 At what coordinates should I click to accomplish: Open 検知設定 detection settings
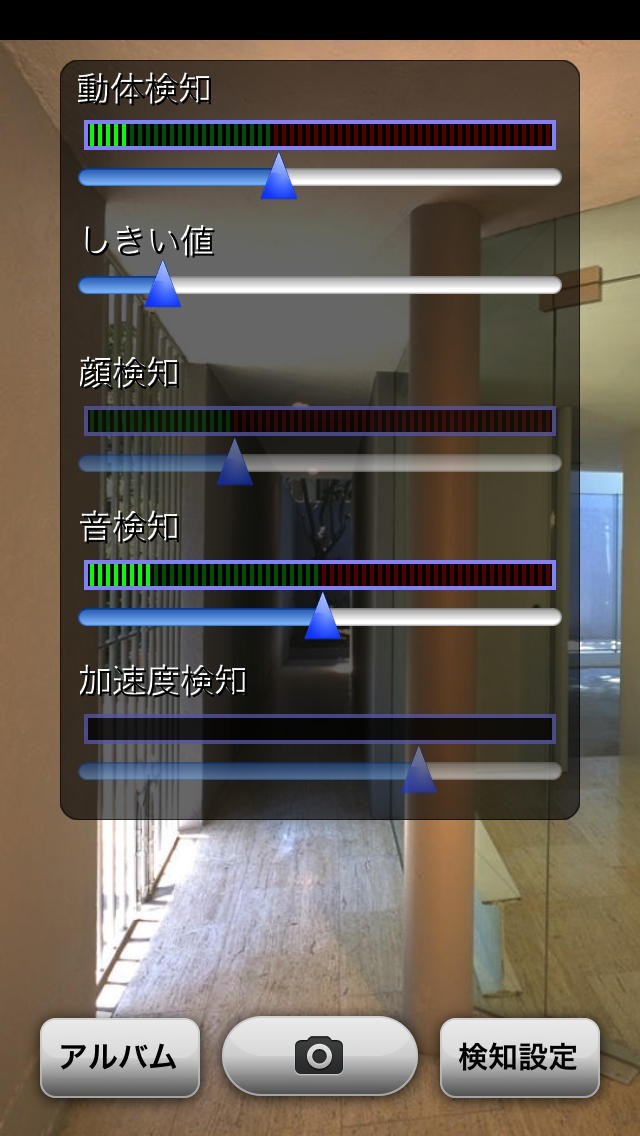(x=520, y=1057)
